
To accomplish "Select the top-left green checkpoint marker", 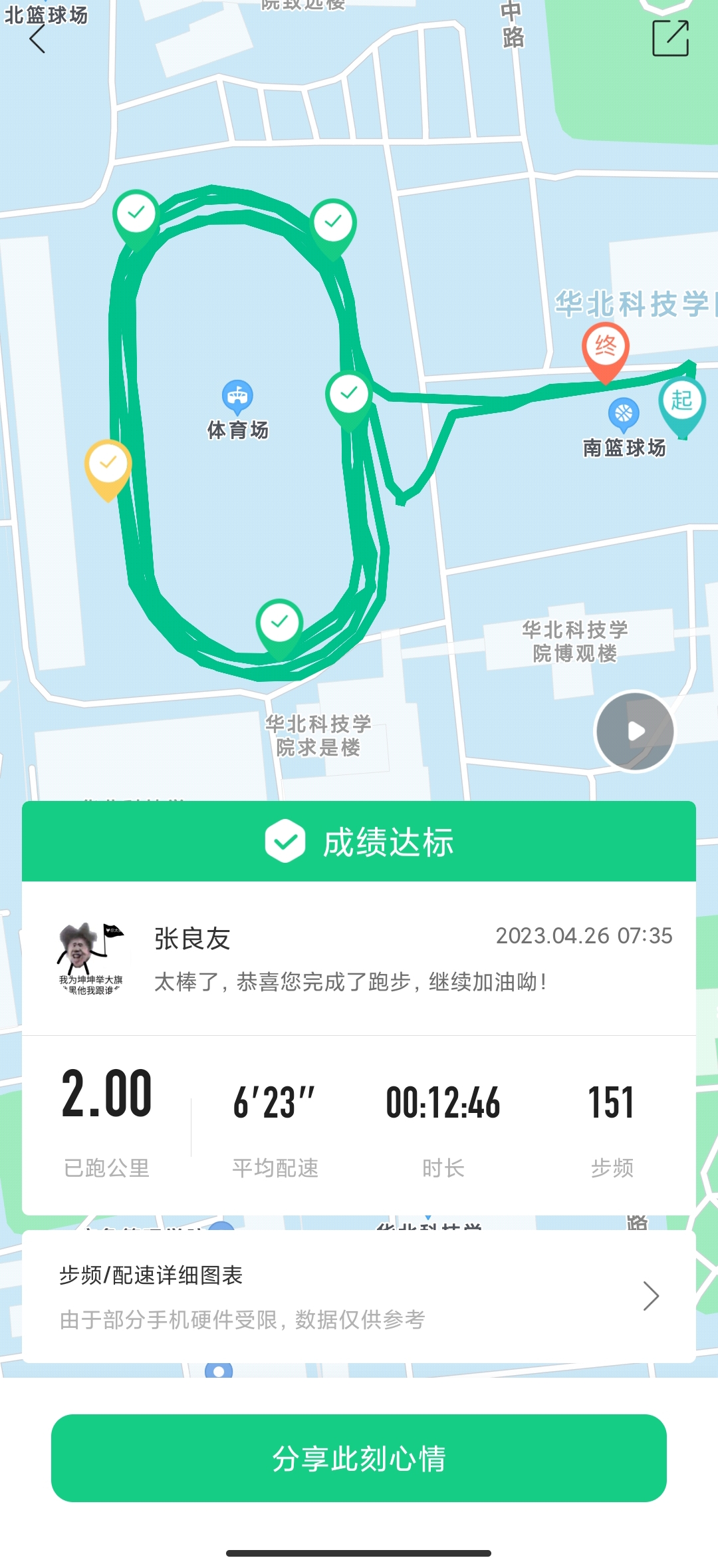I will tap(136, 214).
